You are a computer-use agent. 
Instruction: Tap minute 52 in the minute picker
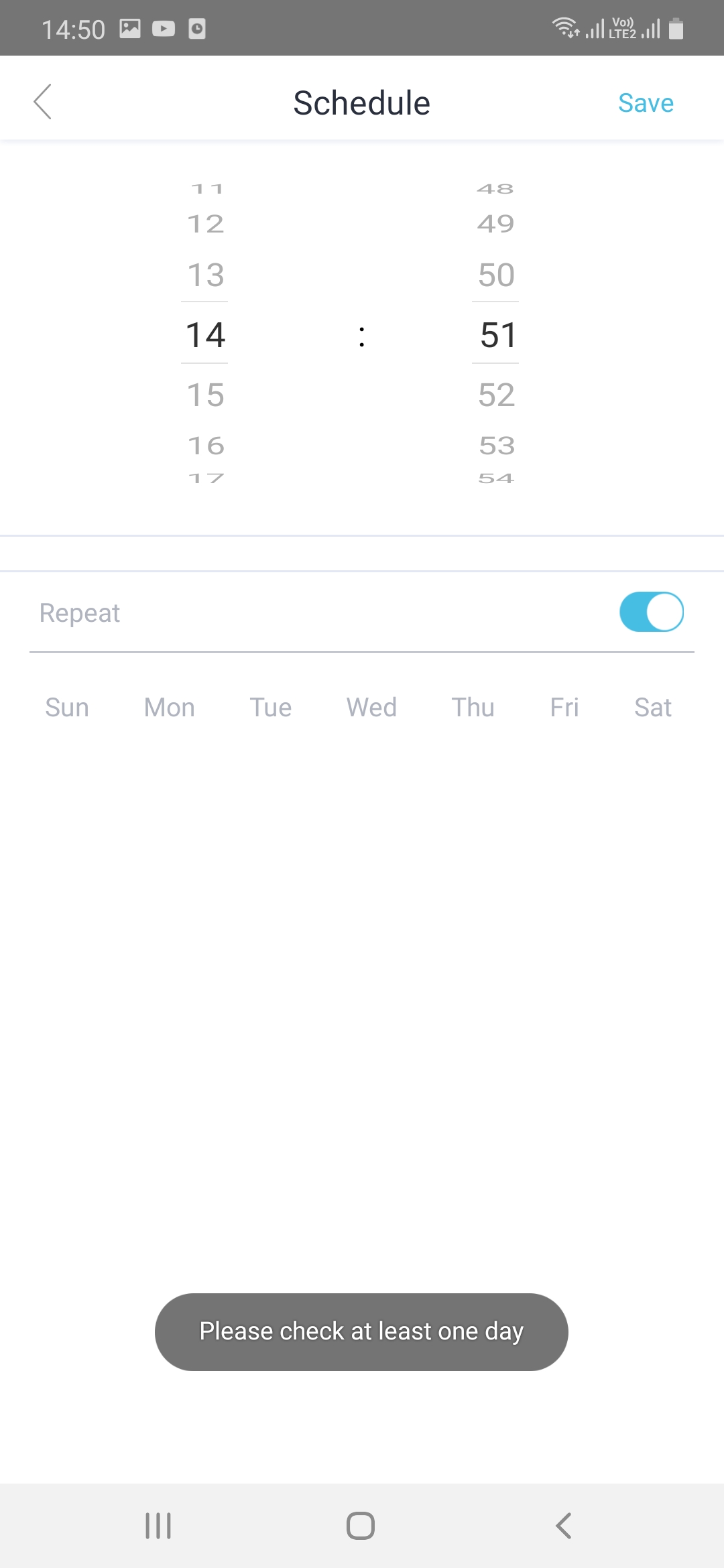(x=496, y=395)
